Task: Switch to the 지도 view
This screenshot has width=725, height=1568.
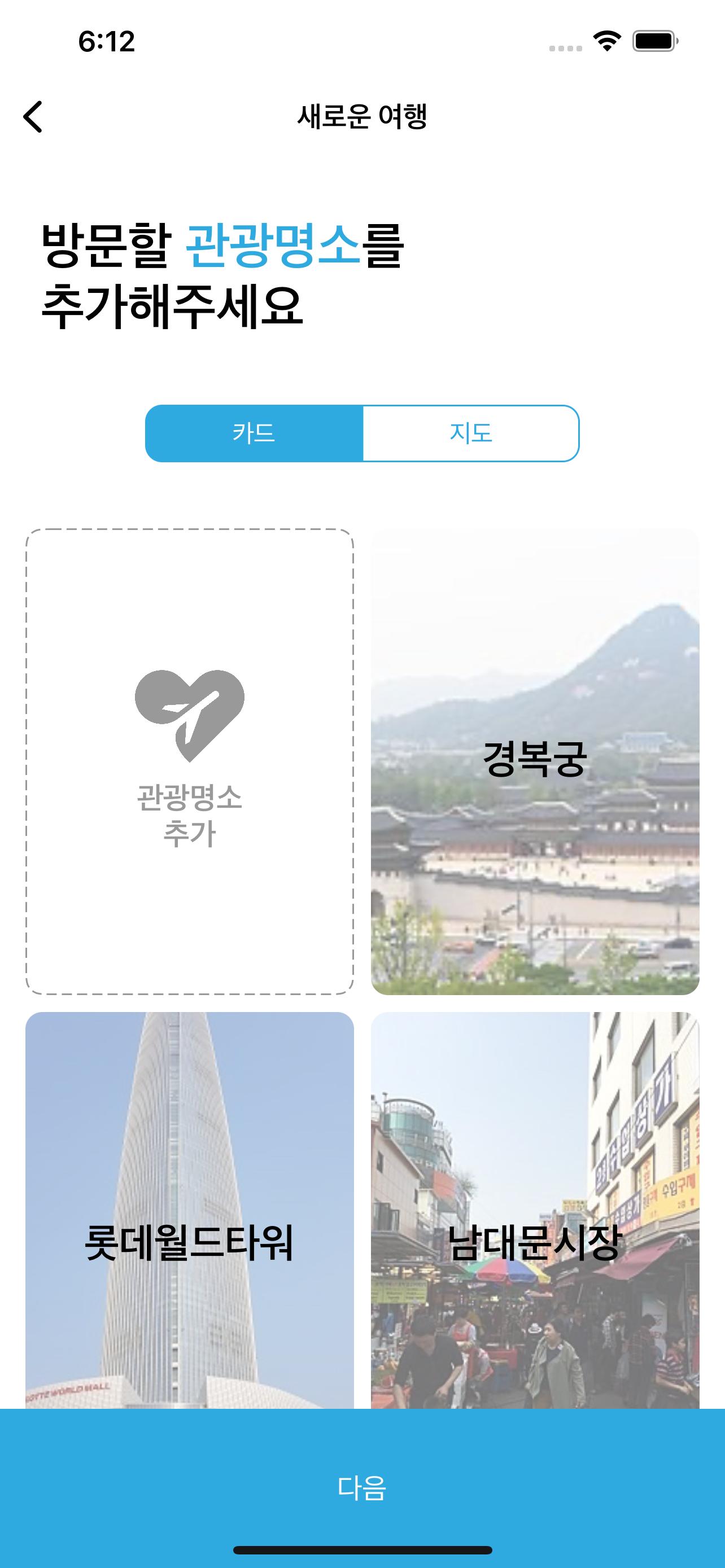Action: click(470, 433)
